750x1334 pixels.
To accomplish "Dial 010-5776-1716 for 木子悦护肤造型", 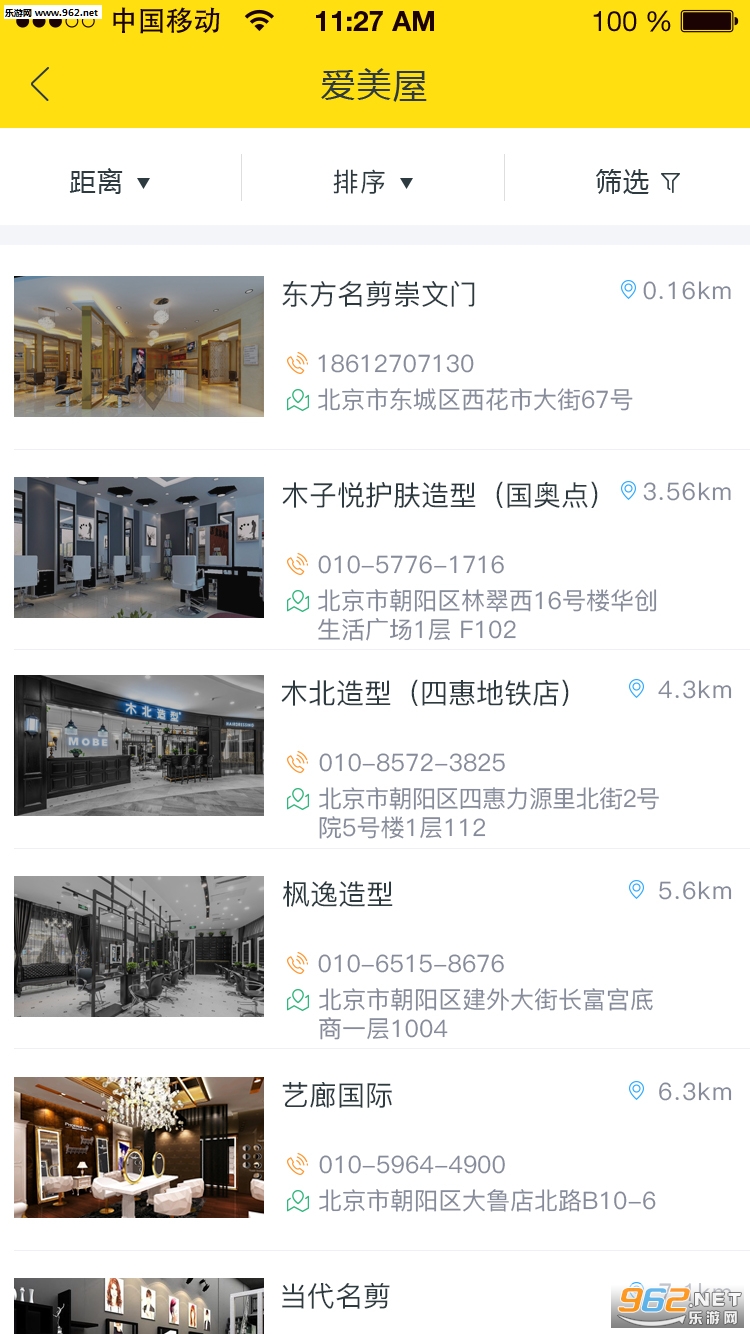I will (410, 565).
